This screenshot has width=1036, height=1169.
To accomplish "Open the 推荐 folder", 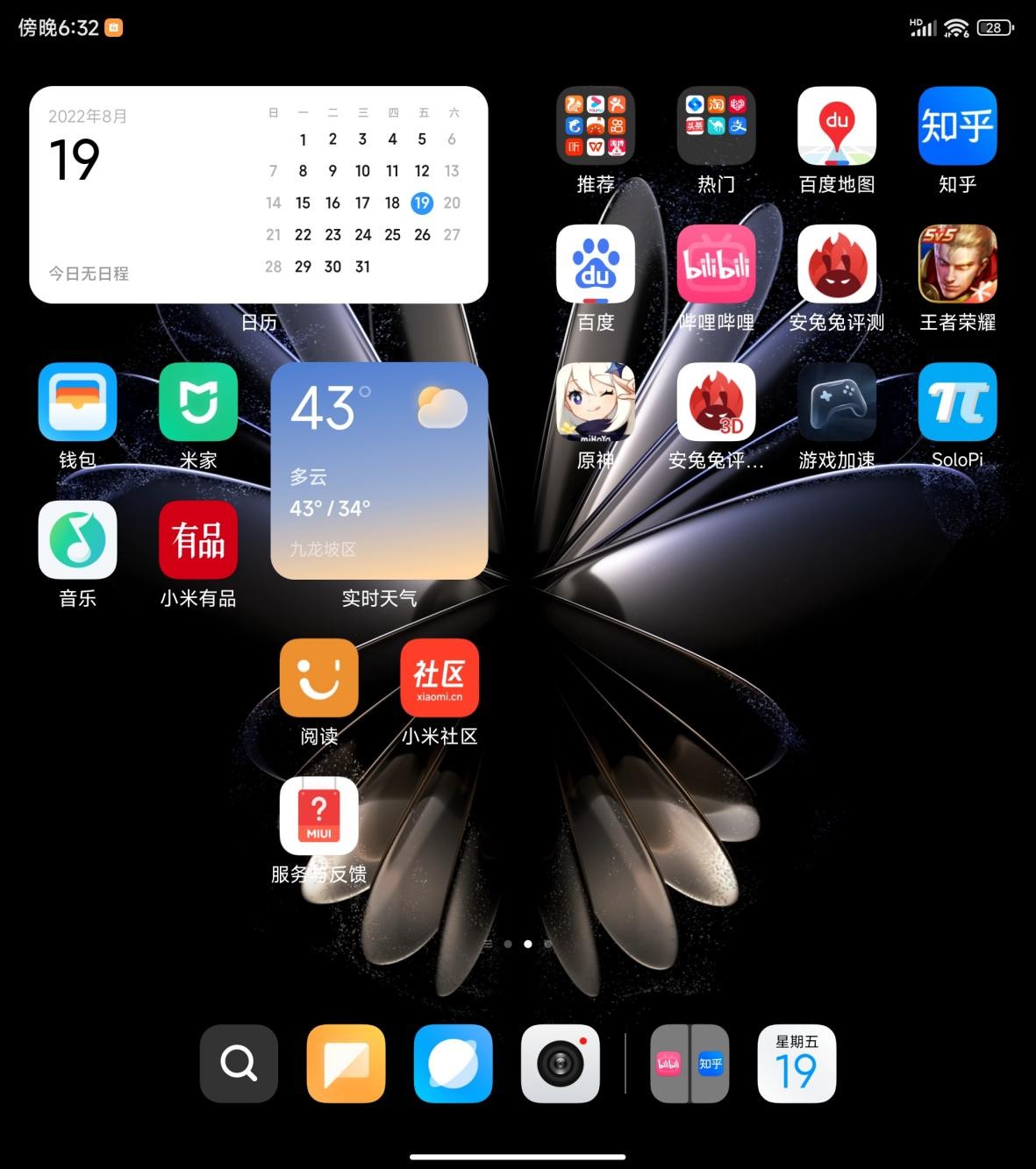I will click(x=596, y=125).
